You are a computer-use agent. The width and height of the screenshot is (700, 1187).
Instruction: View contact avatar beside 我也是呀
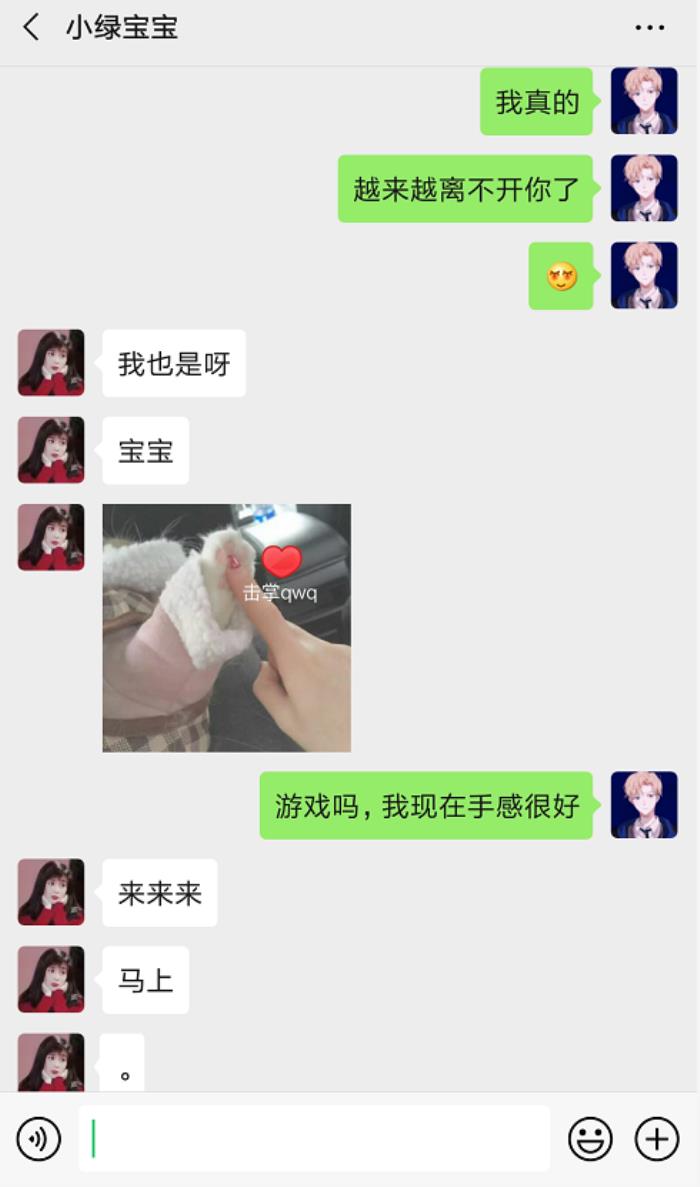click(51, 362)
